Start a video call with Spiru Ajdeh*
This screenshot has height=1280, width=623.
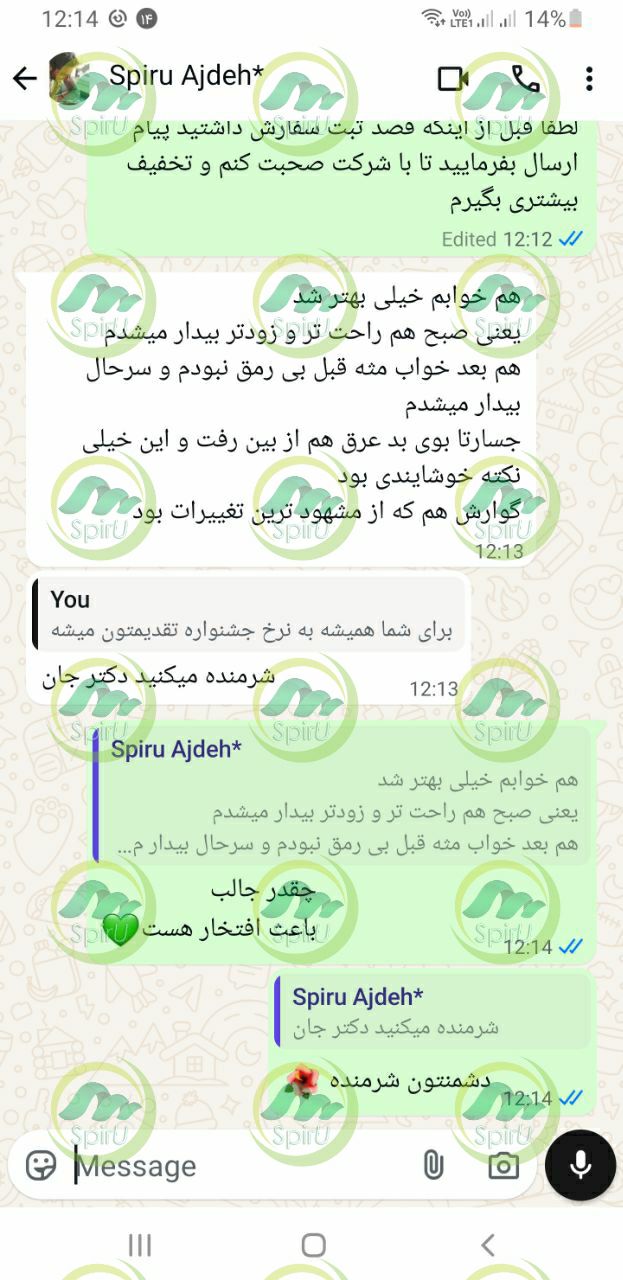[x=452, y=78]
